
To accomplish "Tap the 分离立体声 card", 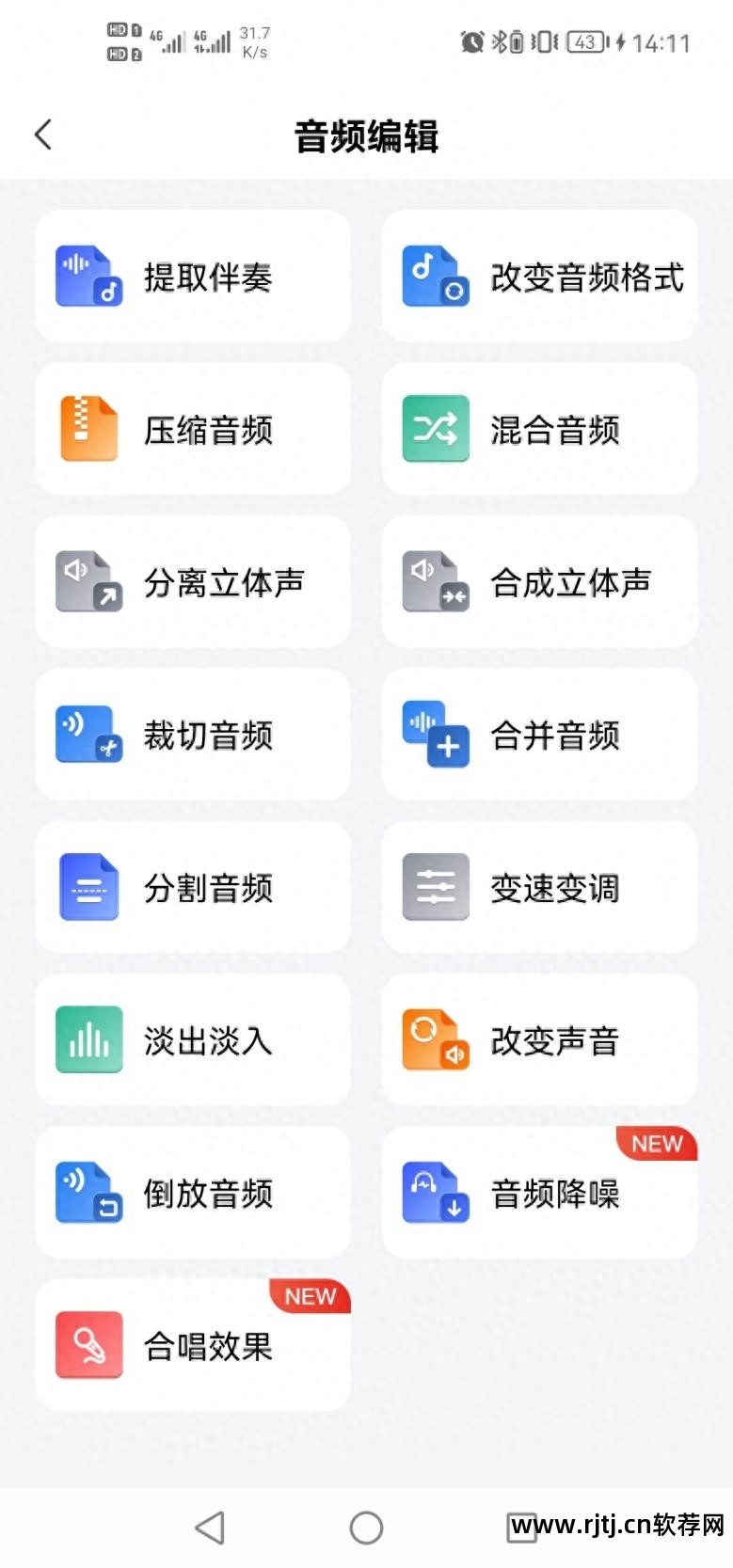I will pyautogui.click(x=193, y=582).
